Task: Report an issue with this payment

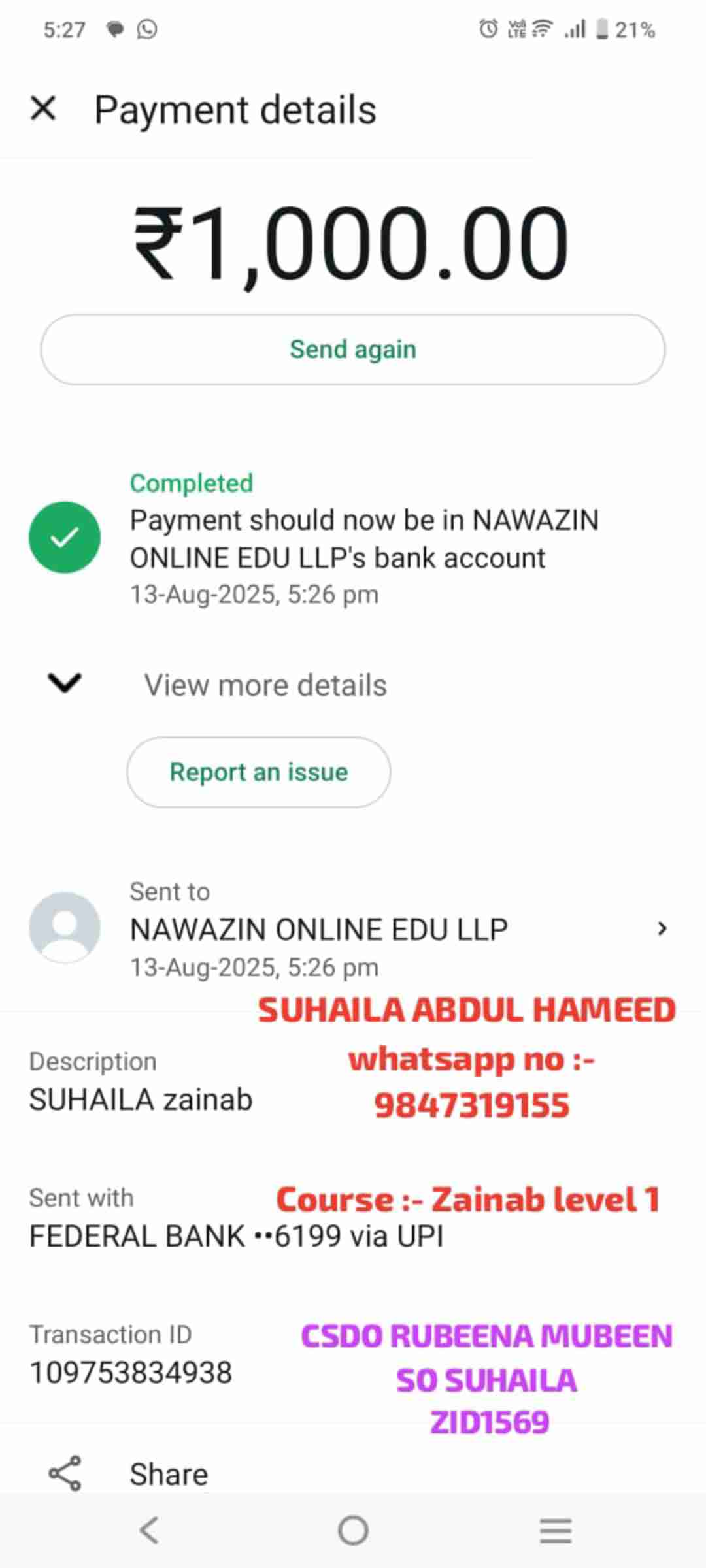Action: coord(259,772)
